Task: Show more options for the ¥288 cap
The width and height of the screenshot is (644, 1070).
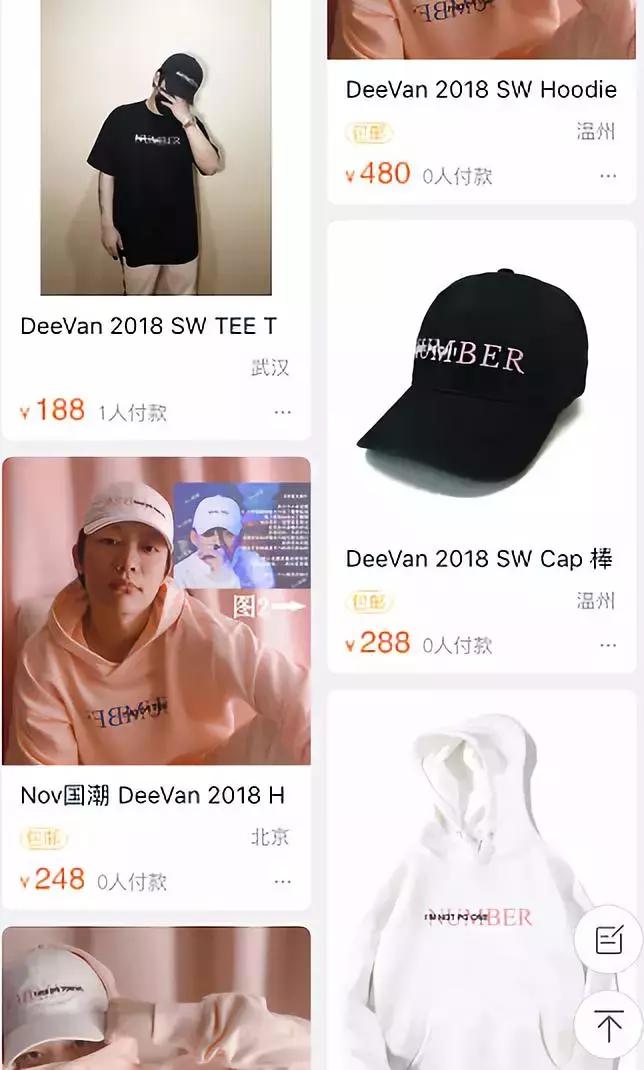Action: pyautogui.click(x=608, y=645)
